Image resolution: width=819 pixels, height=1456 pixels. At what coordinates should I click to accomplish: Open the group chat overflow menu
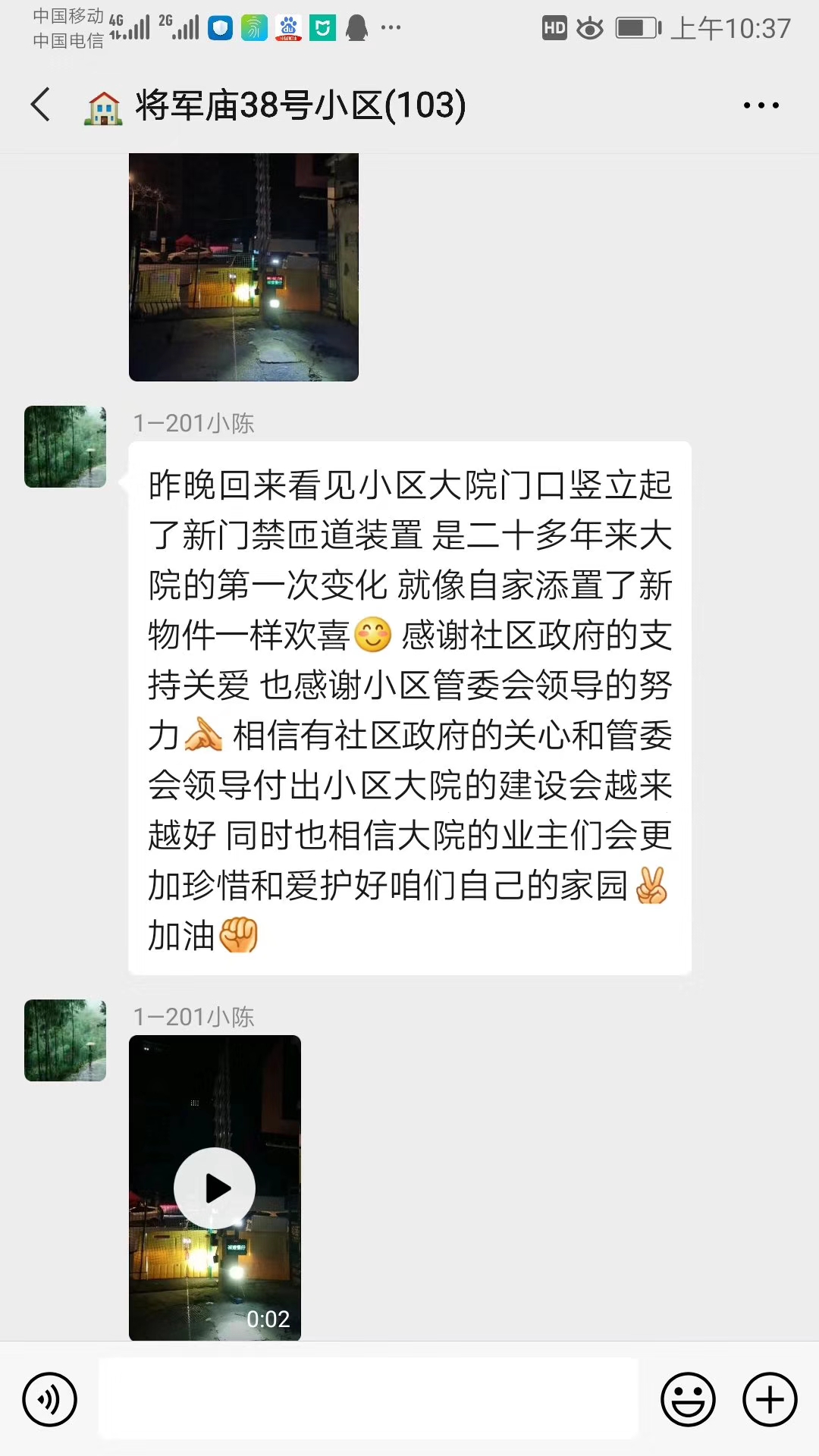761,105
